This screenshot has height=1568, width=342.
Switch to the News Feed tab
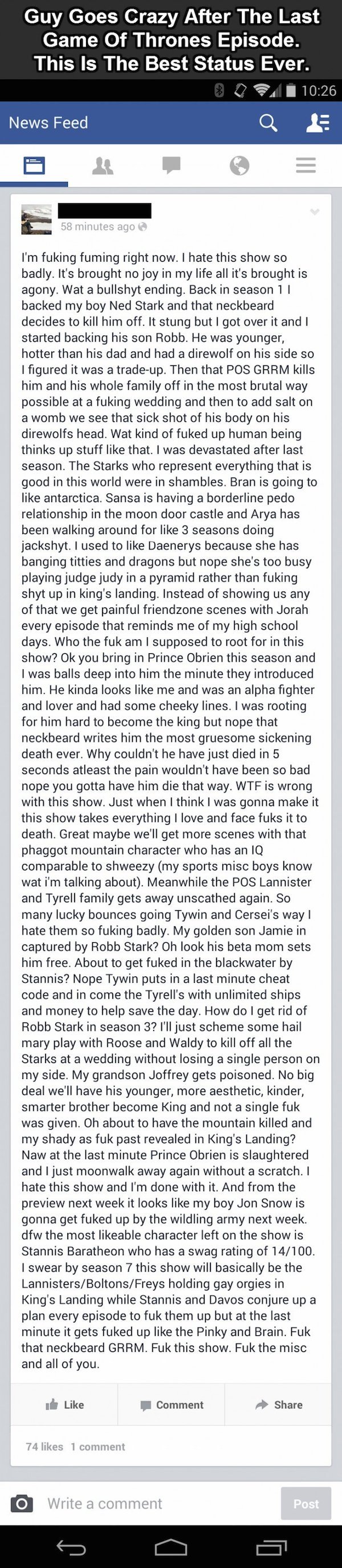click(x=34, y=165)
